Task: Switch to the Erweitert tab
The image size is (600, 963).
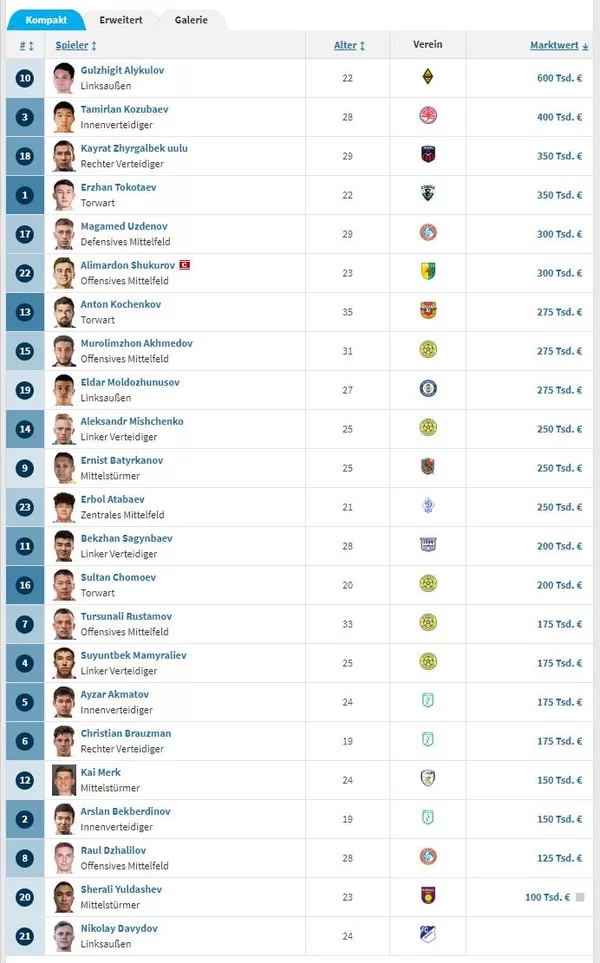Action: point(122,19)
